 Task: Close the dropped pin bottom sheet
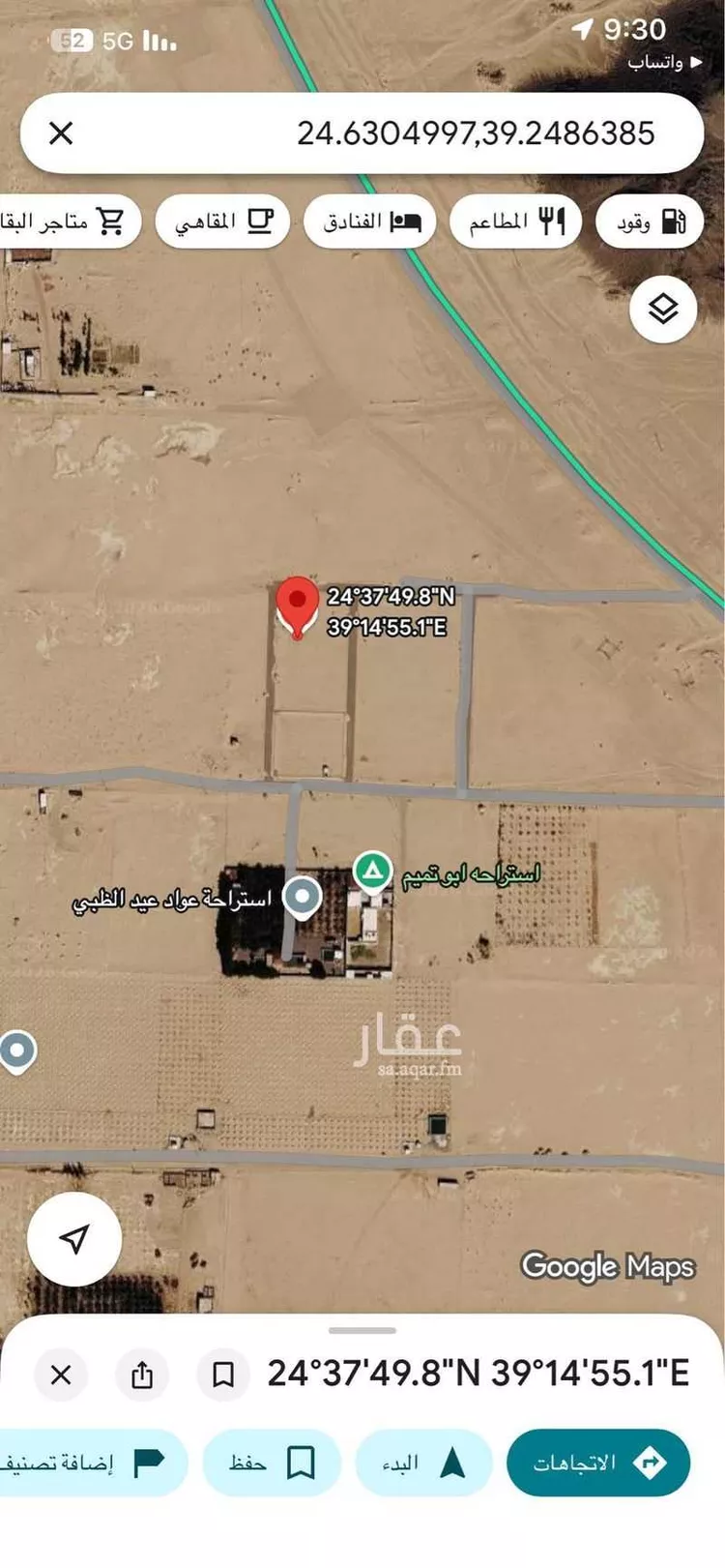(61, 1374)
